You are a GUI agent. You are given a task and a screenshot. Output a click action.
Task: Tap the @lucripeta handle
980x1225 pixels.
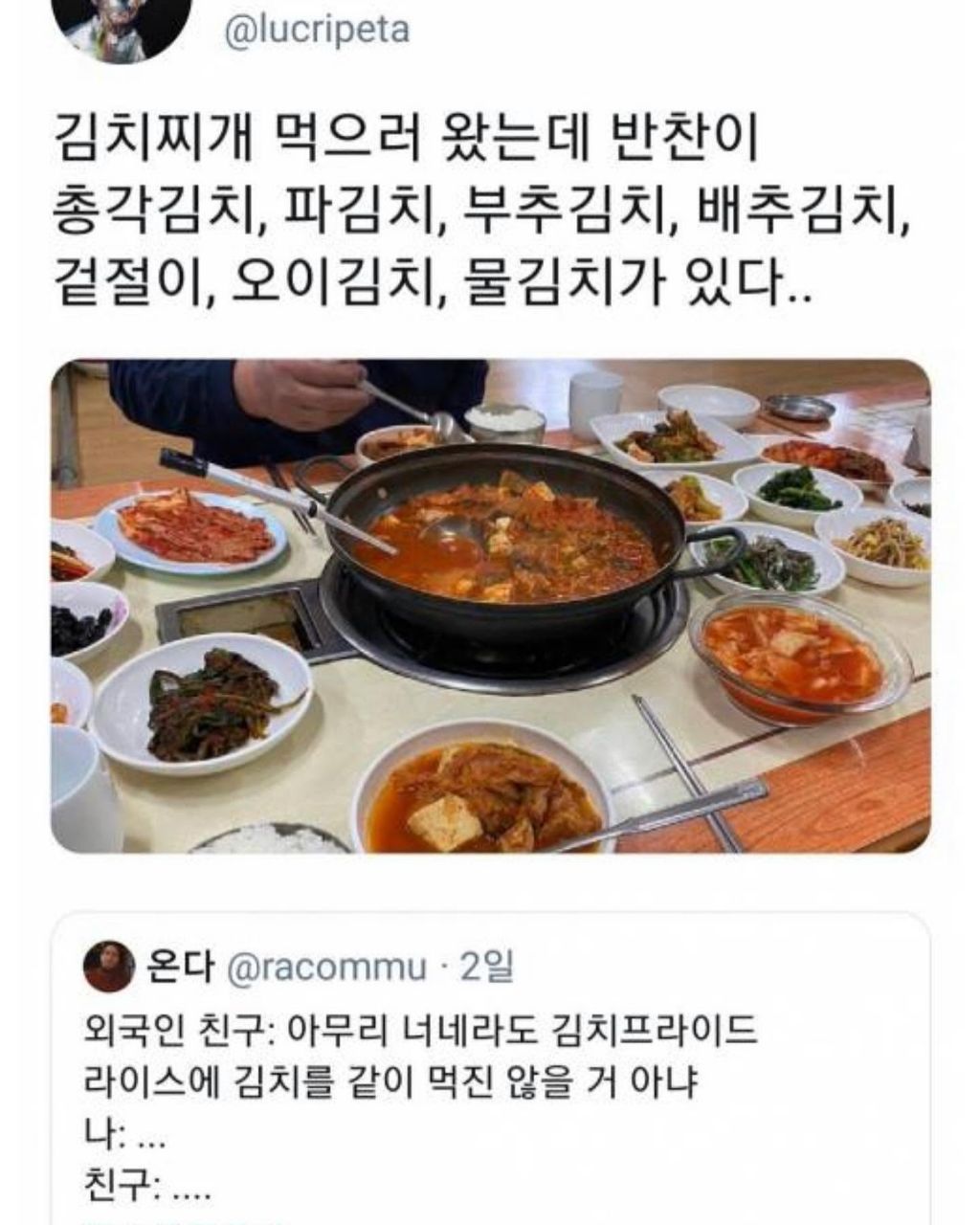tap(316, 30)
